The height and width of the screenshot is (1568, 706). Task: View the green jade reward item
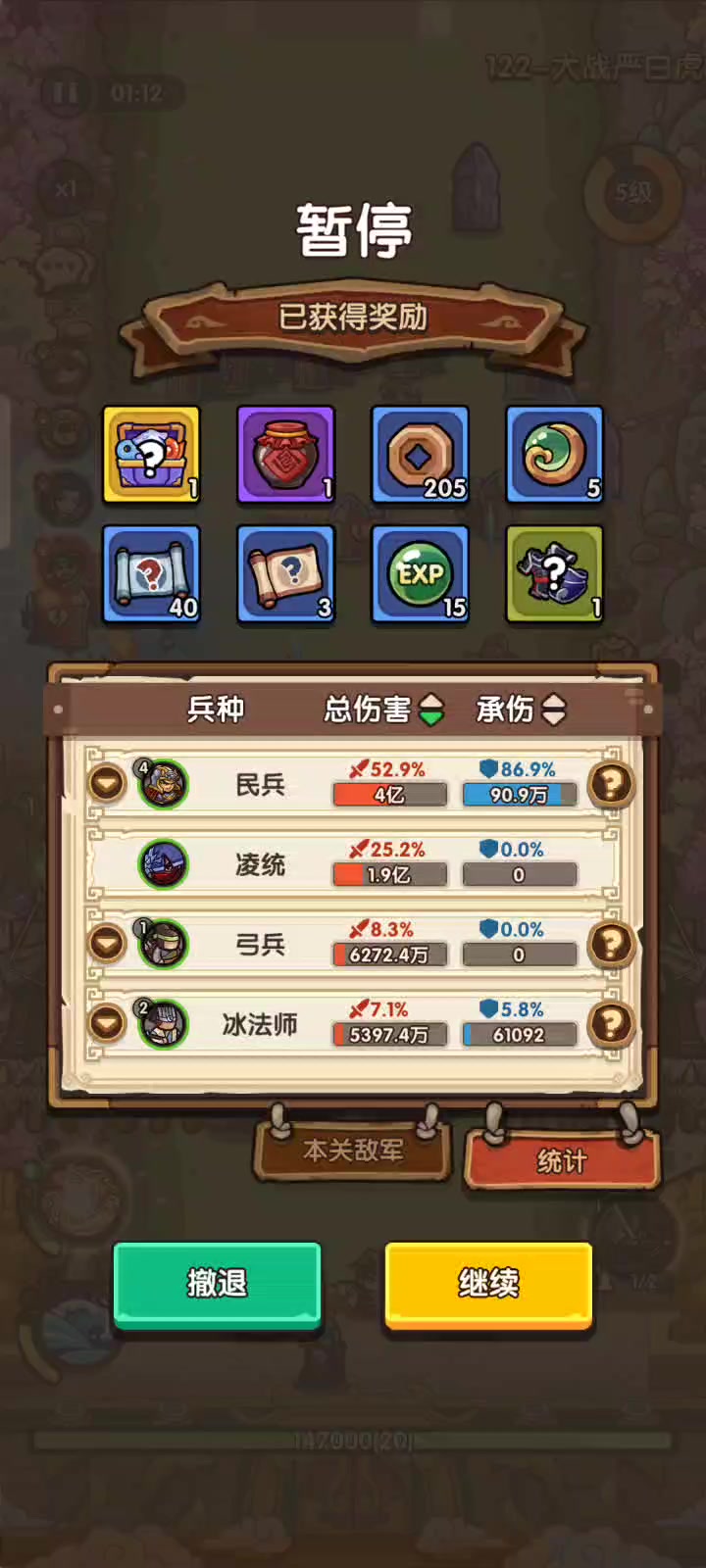click(x=554, y=455)
